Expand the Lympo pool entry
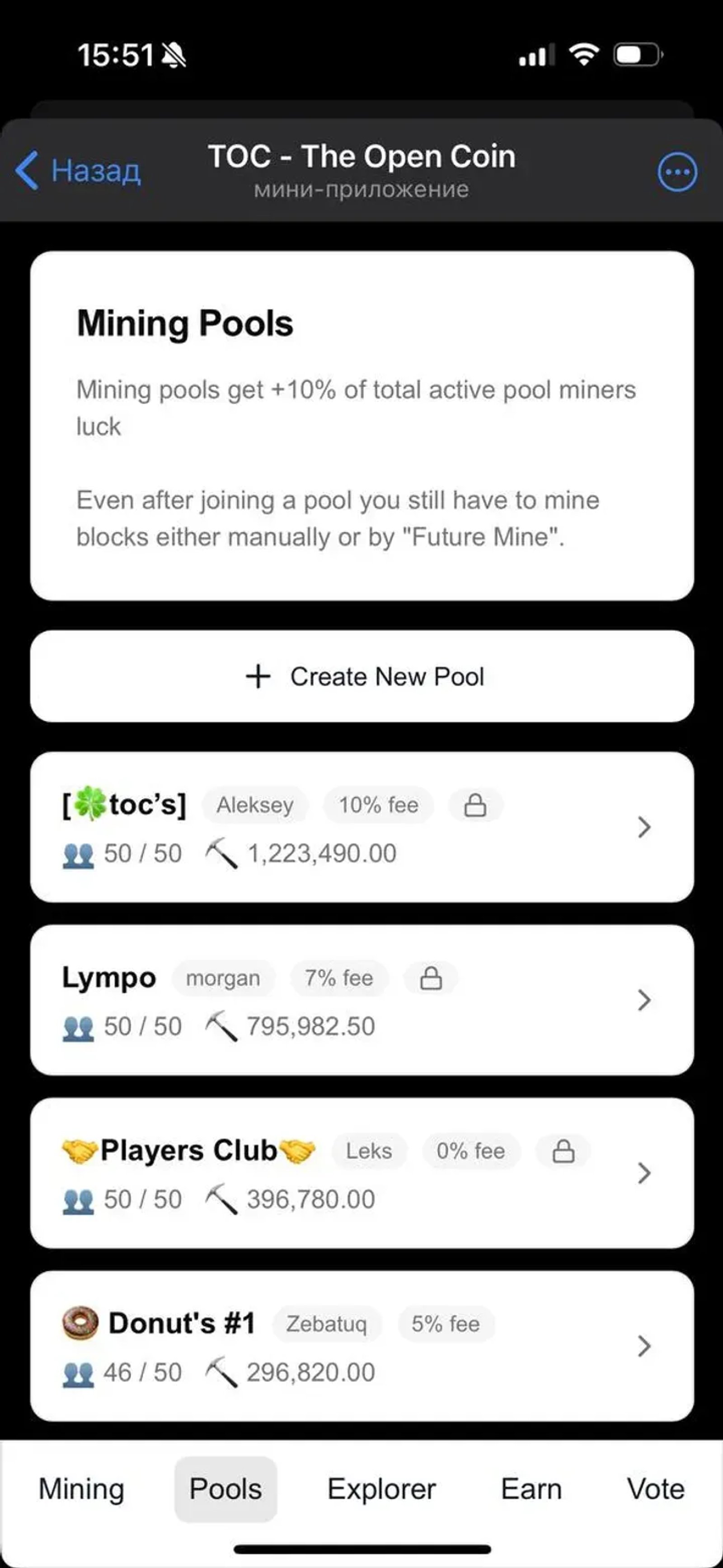 pos(644,1001)
